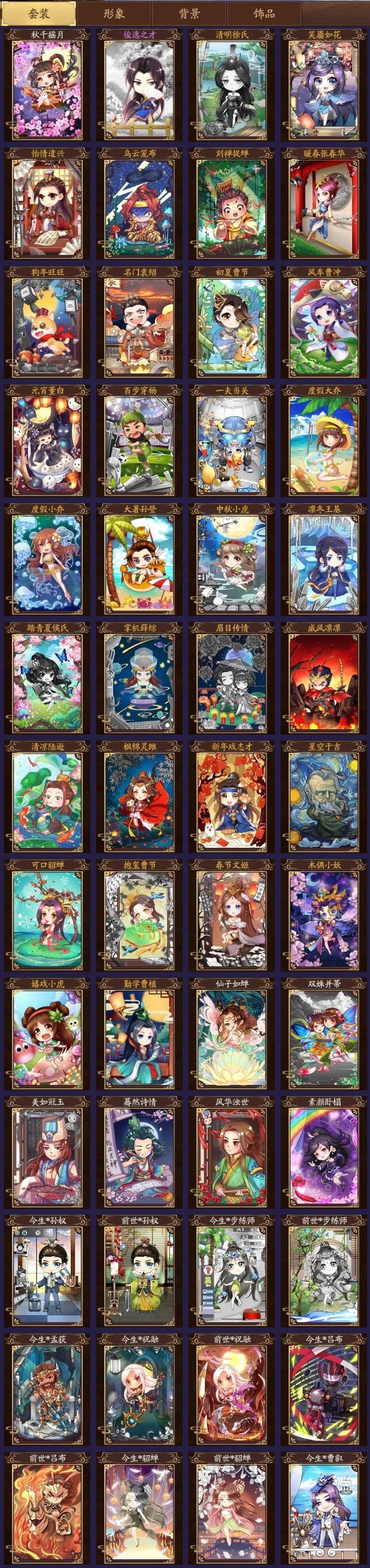Viewport: 370px width, 1568px height.
Task: Select the 套装 tab
Action: click(x=39, y=13)
